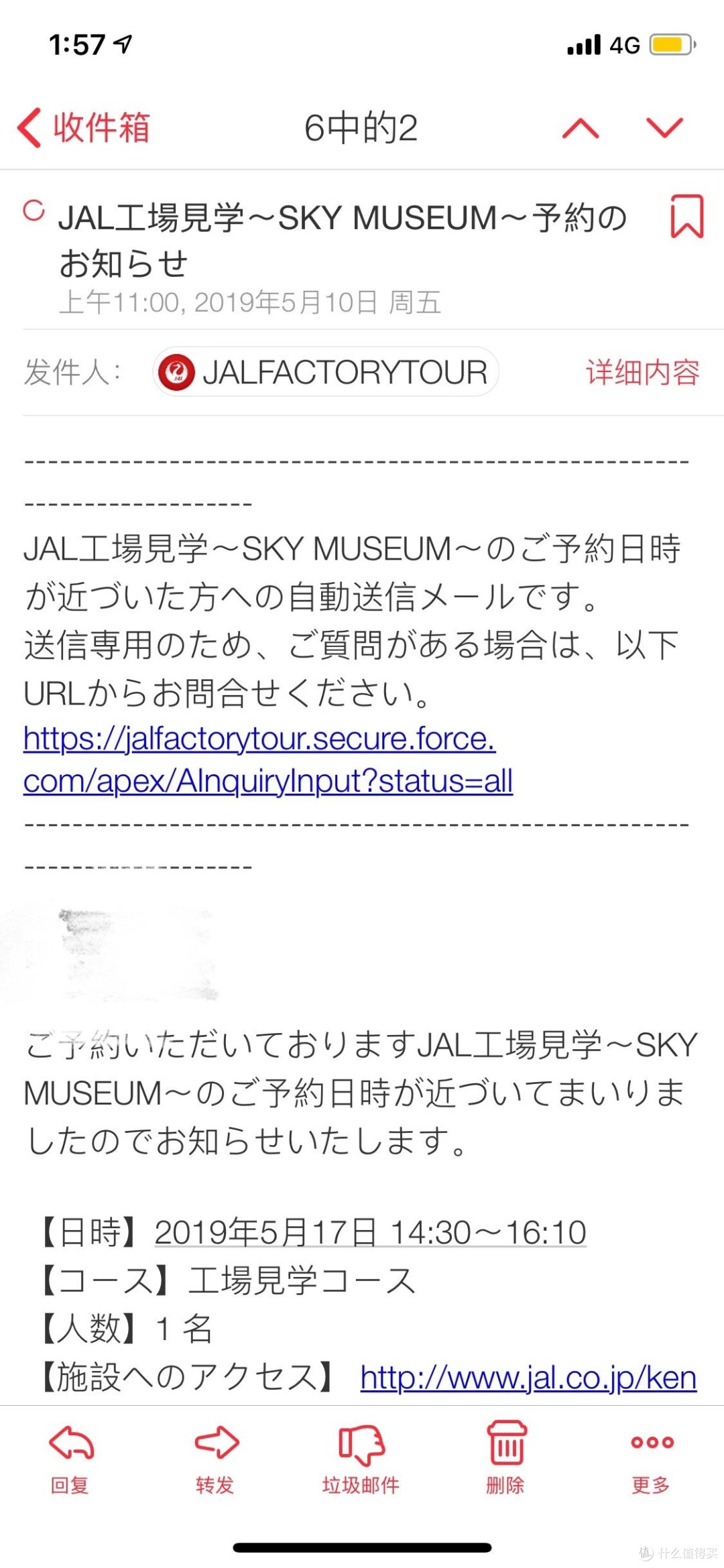
Task: Open the jalfactorytour.secure.force.com inquiry link
Action: click(268, 760)
